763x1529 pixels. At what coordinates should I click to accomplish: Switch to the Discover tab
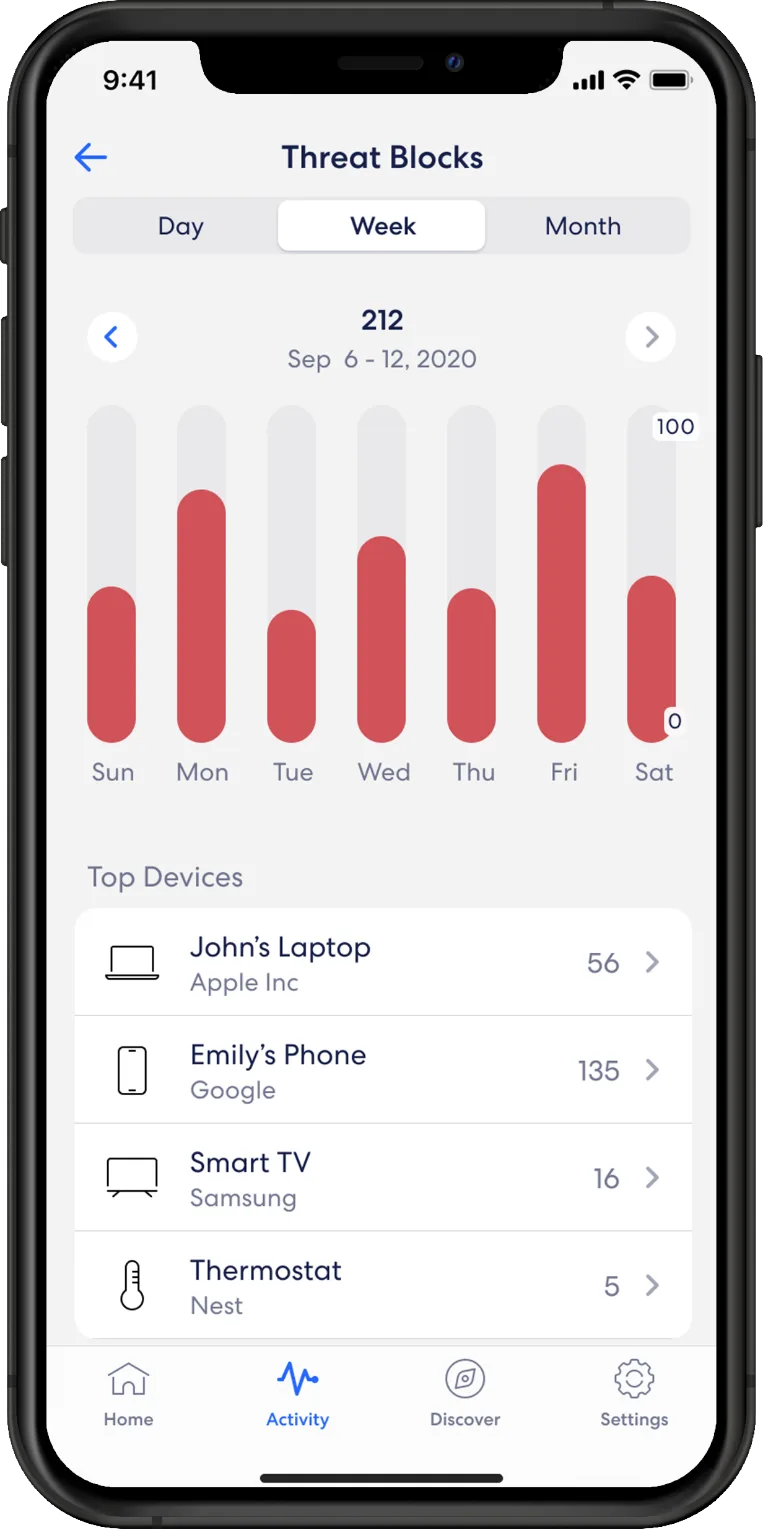465,1393
